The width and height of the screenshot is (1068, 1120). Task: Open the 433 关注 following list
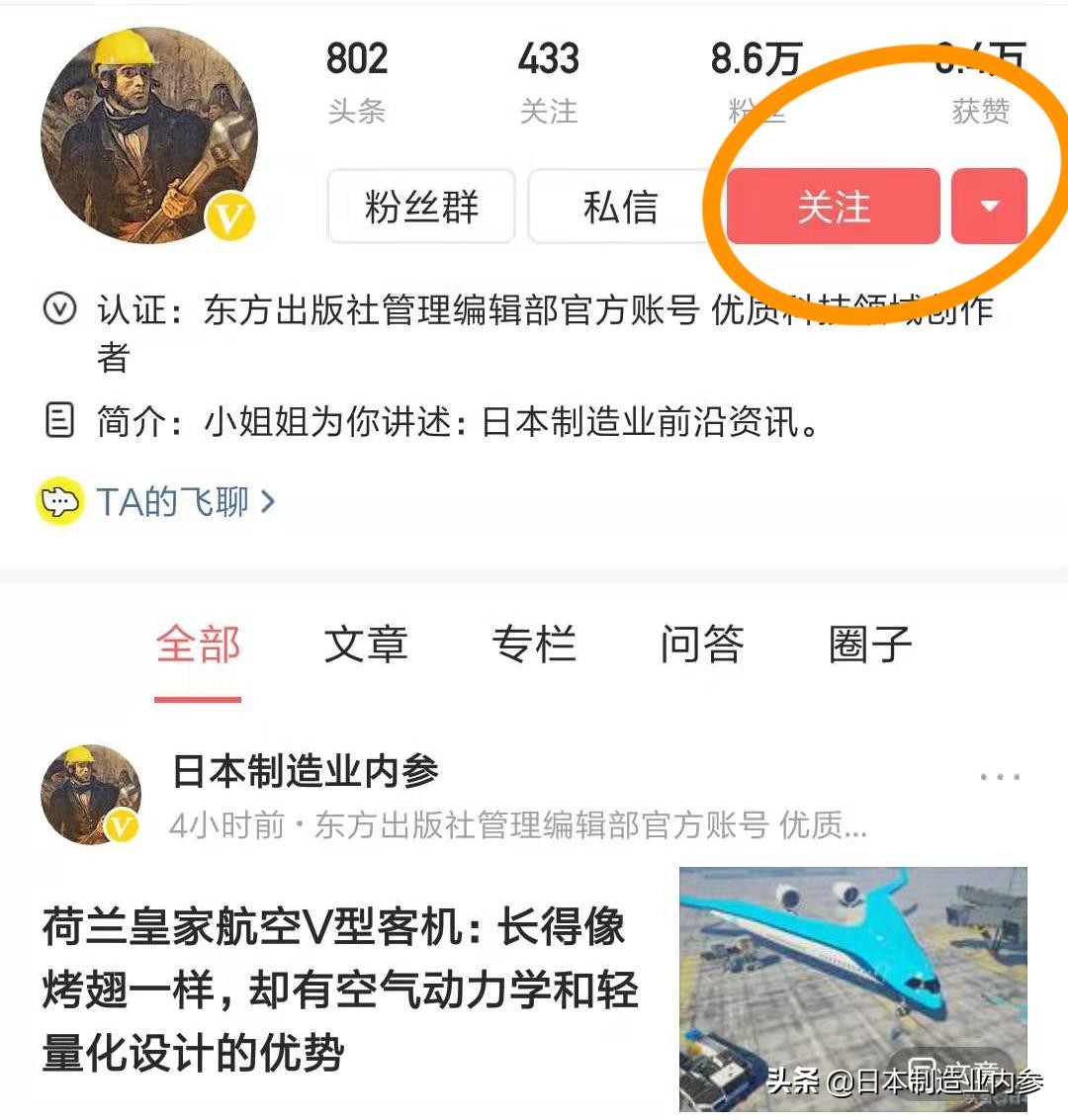[549, 81]
